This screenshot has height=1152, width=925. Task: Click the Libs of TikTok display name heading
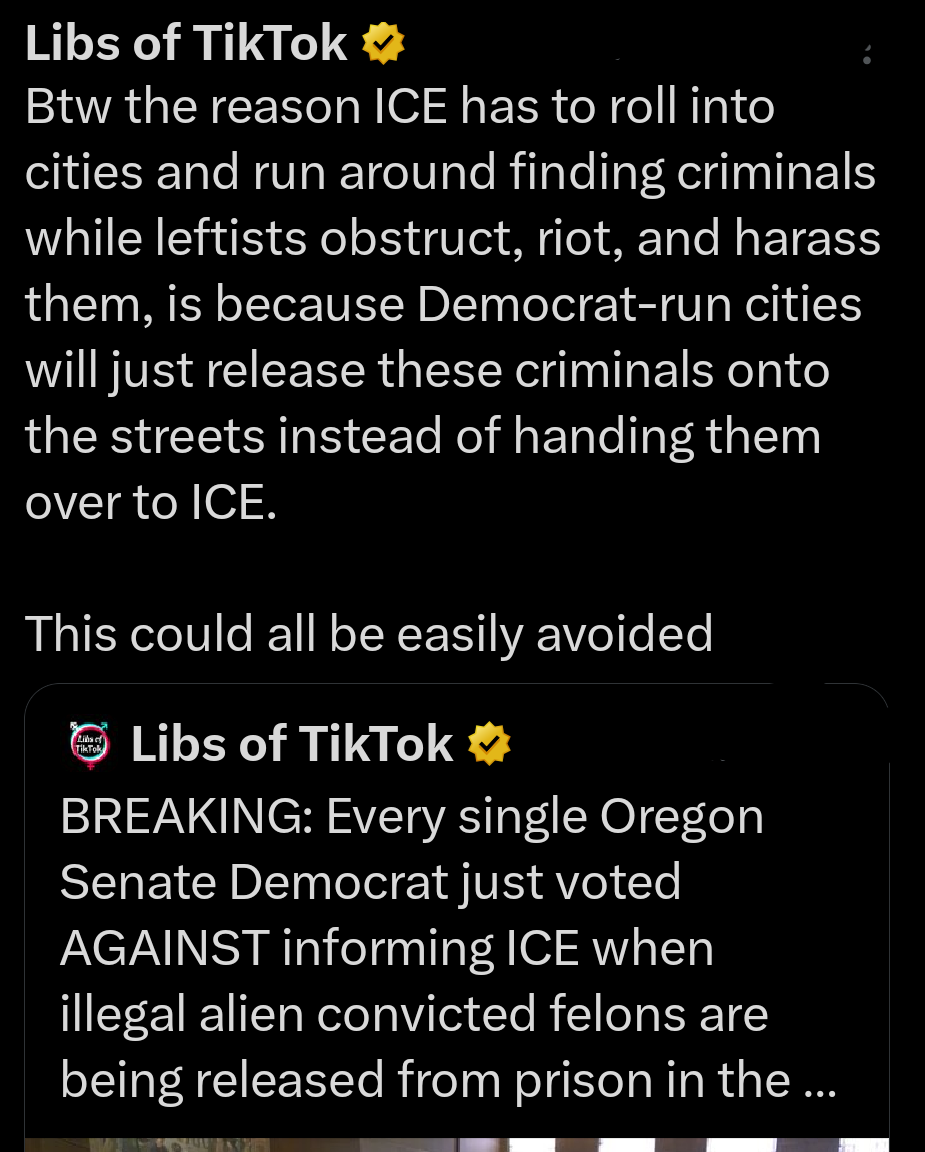coord(185,42)
